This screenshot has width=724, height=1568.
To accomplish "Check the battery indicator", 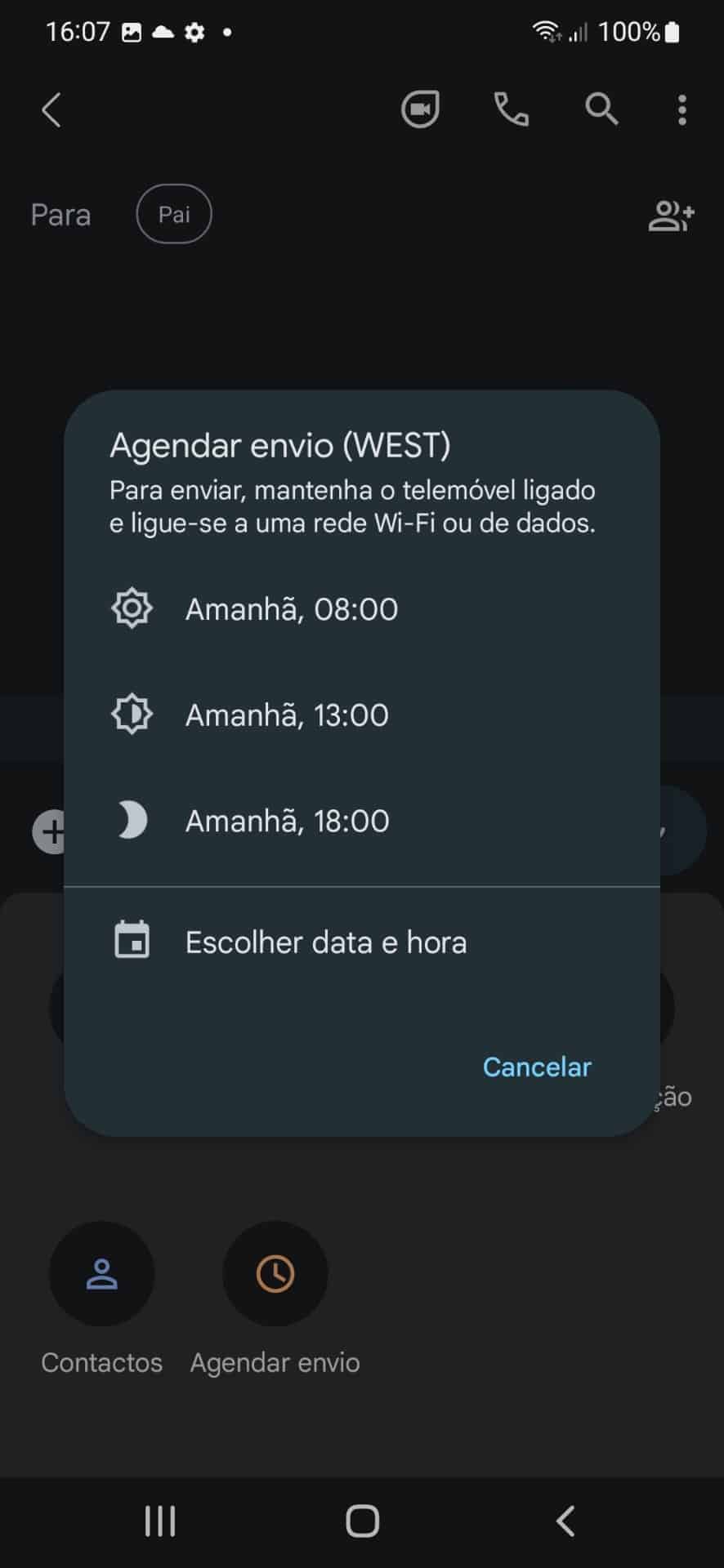I will click(672, 31).
